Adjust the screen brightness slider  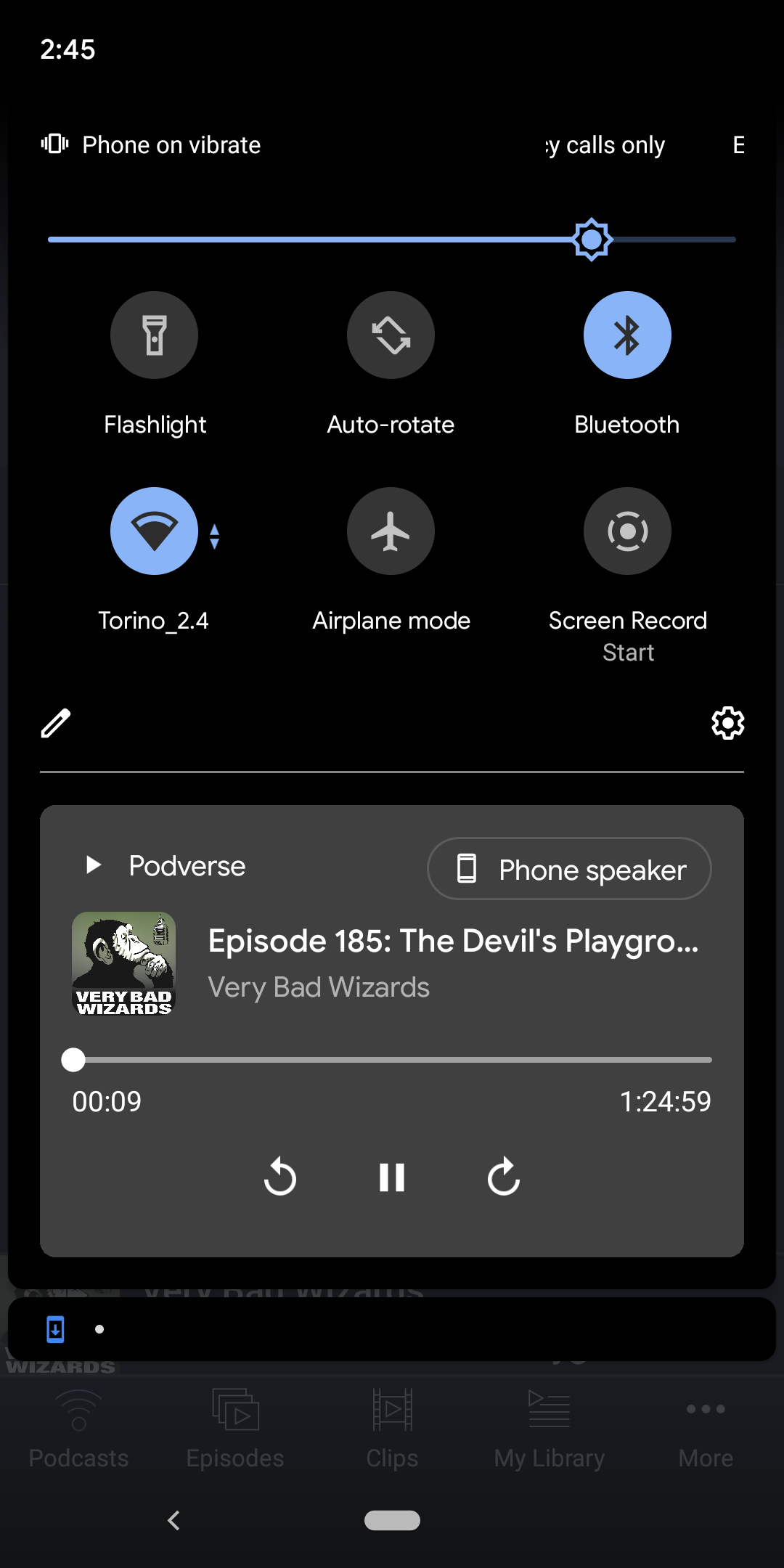tap(591, 239)
